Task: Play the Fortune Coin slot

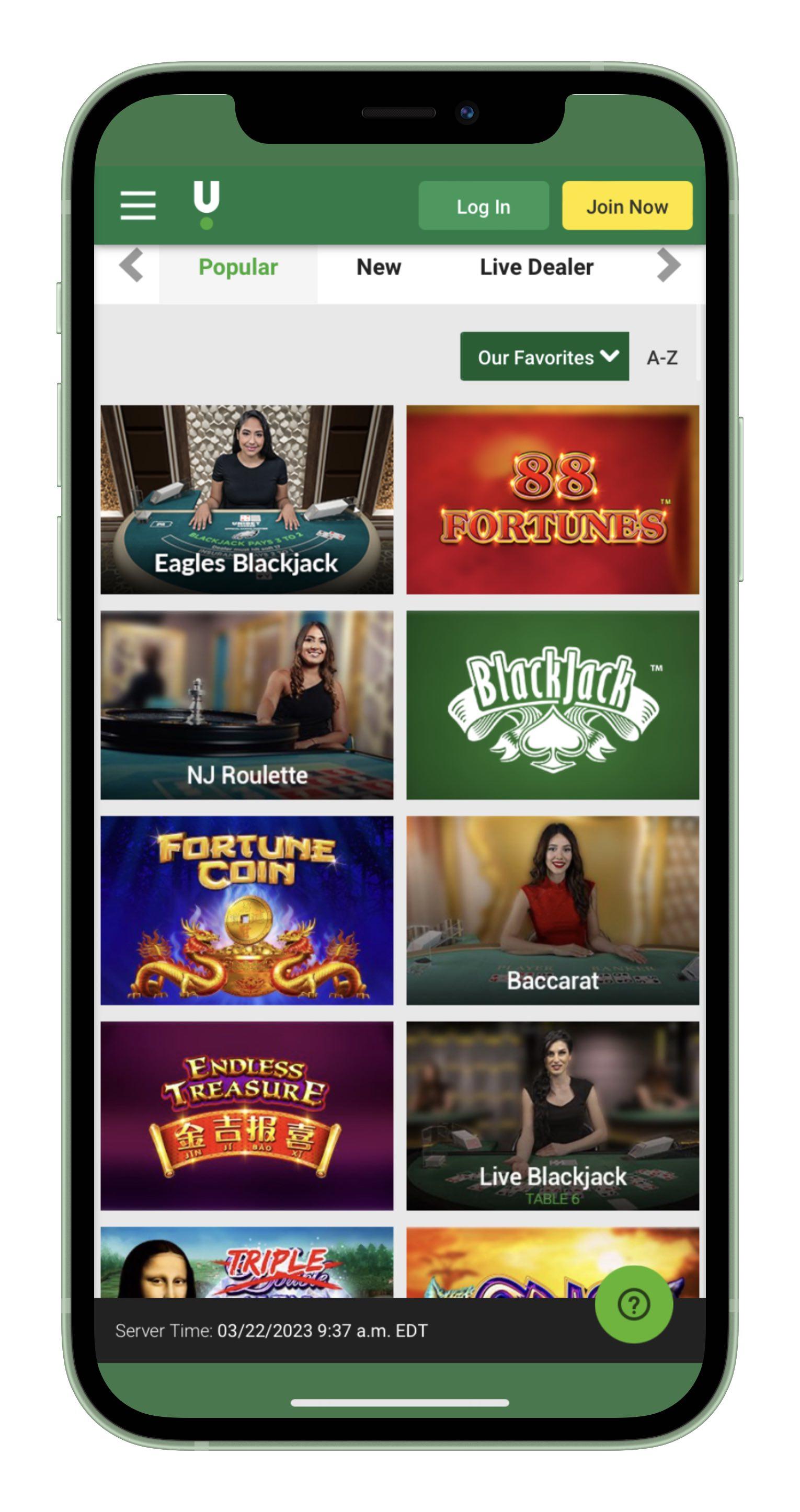Action: pyautogui.click(x=246, y=910)
